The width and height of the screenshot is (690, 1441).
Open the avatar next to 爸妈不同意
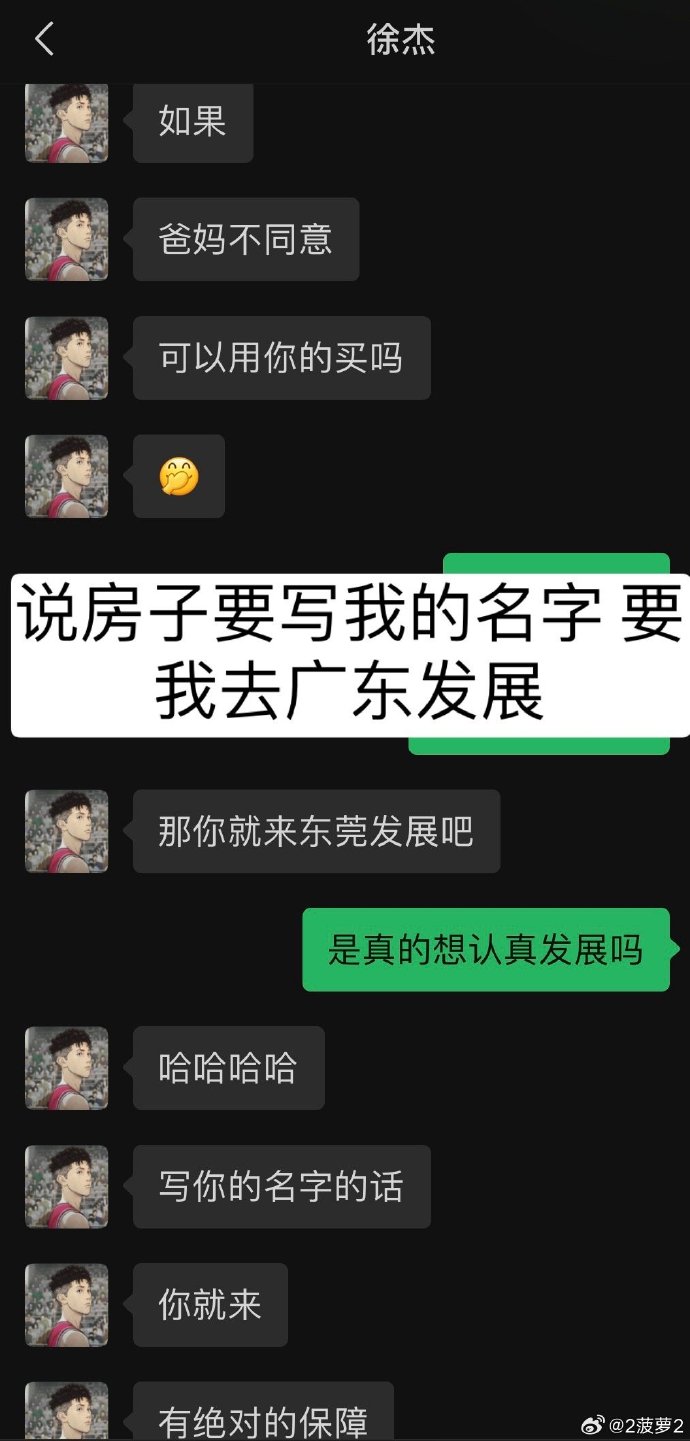coord(67,239)
